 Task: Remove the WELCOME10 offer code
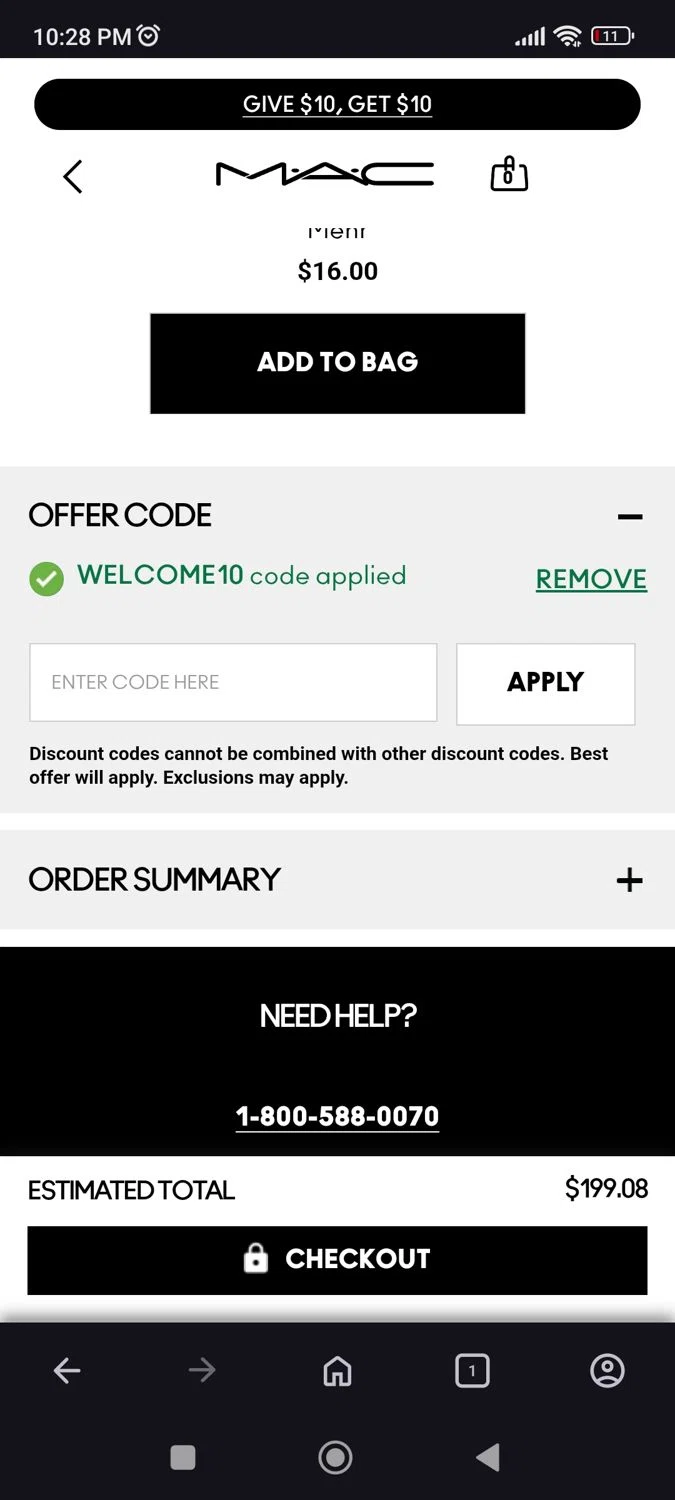click(590, 579)
